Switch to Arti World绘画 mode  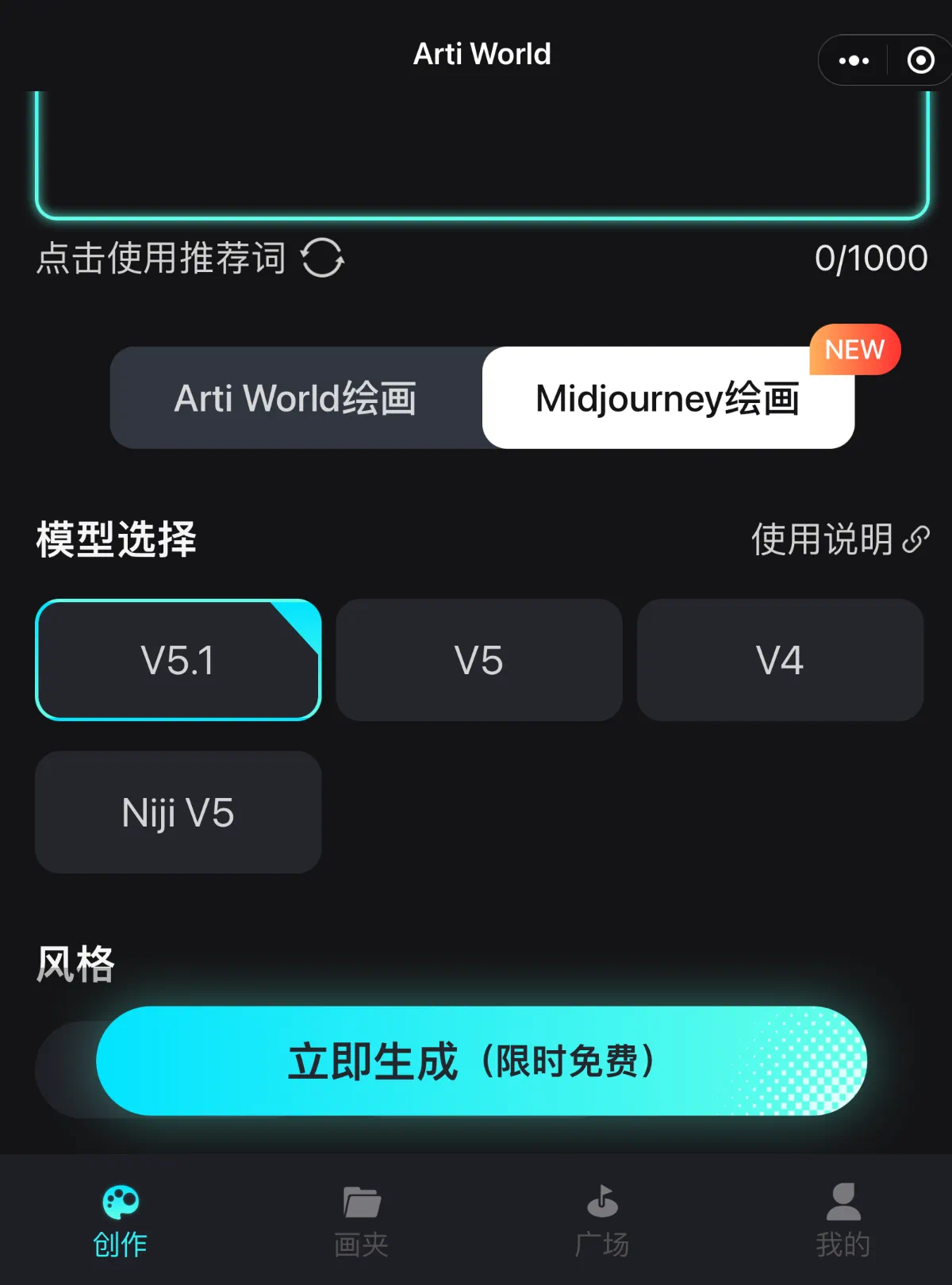point(295,398)
